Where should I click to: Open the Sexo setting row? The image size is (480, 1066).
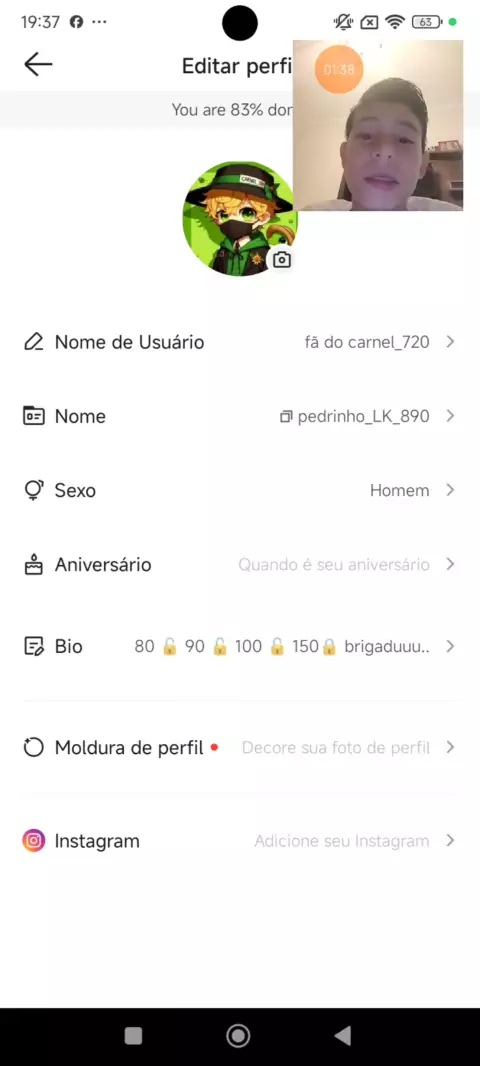(x=239, y=490)
